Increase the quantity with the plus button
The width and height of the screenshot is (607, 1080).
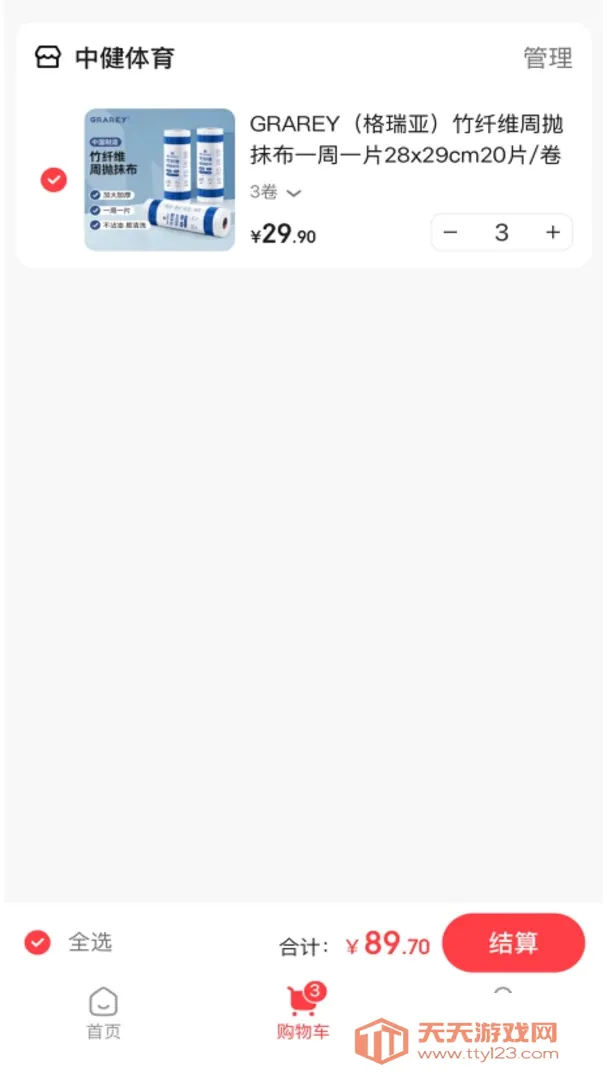553,233
